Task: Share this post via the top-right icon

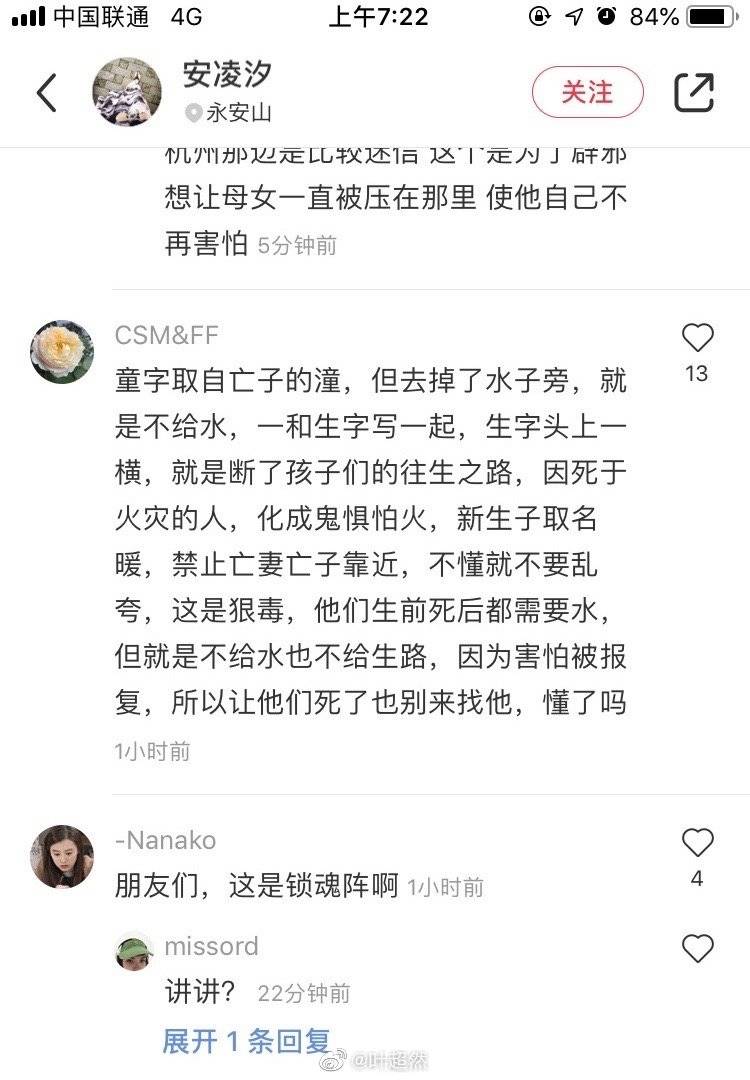Action: pos(693,93)
